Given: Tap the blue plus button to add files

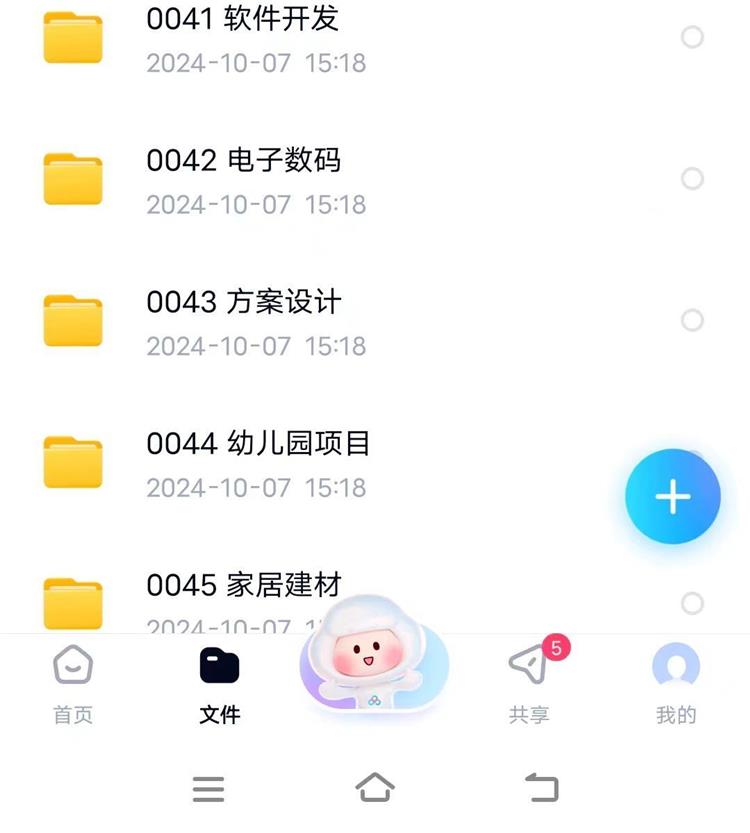Looking at the screenshot, I should (x=673, y=496).
